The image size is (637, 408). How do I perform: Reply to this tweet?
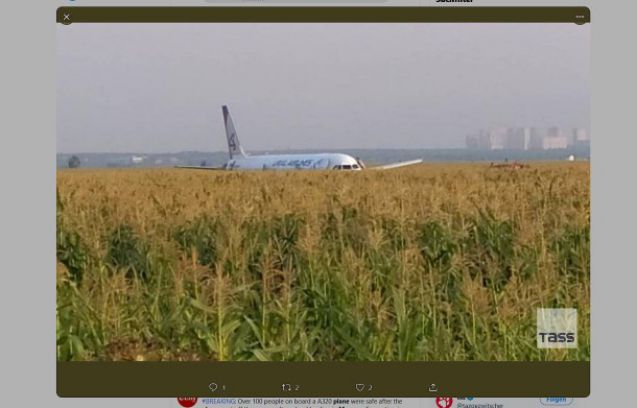[x=213, y=387]
